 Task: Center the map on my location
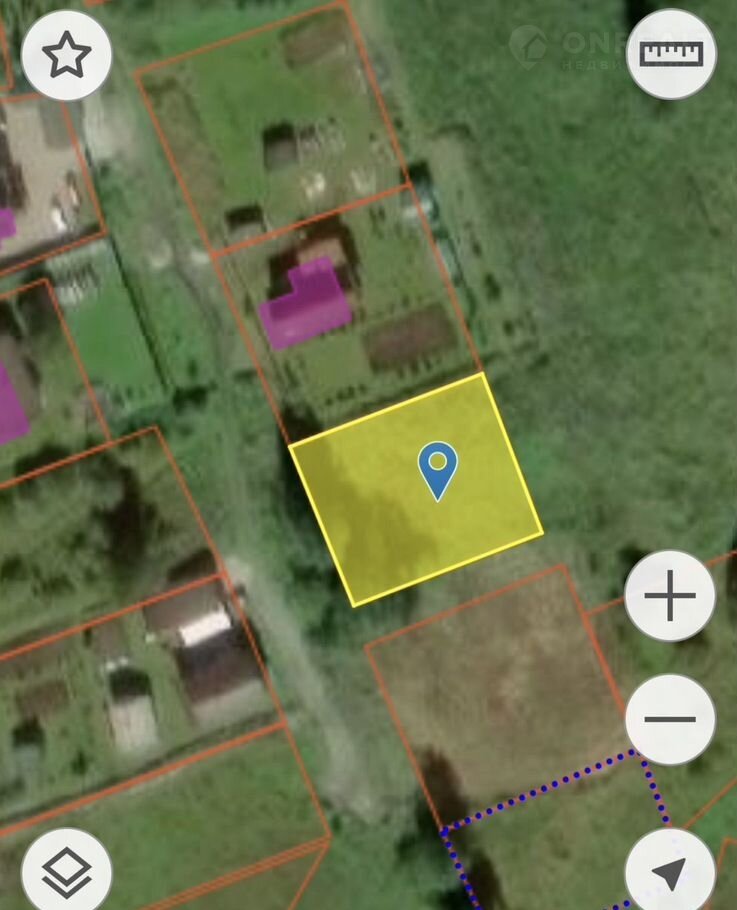coord(670,872)
